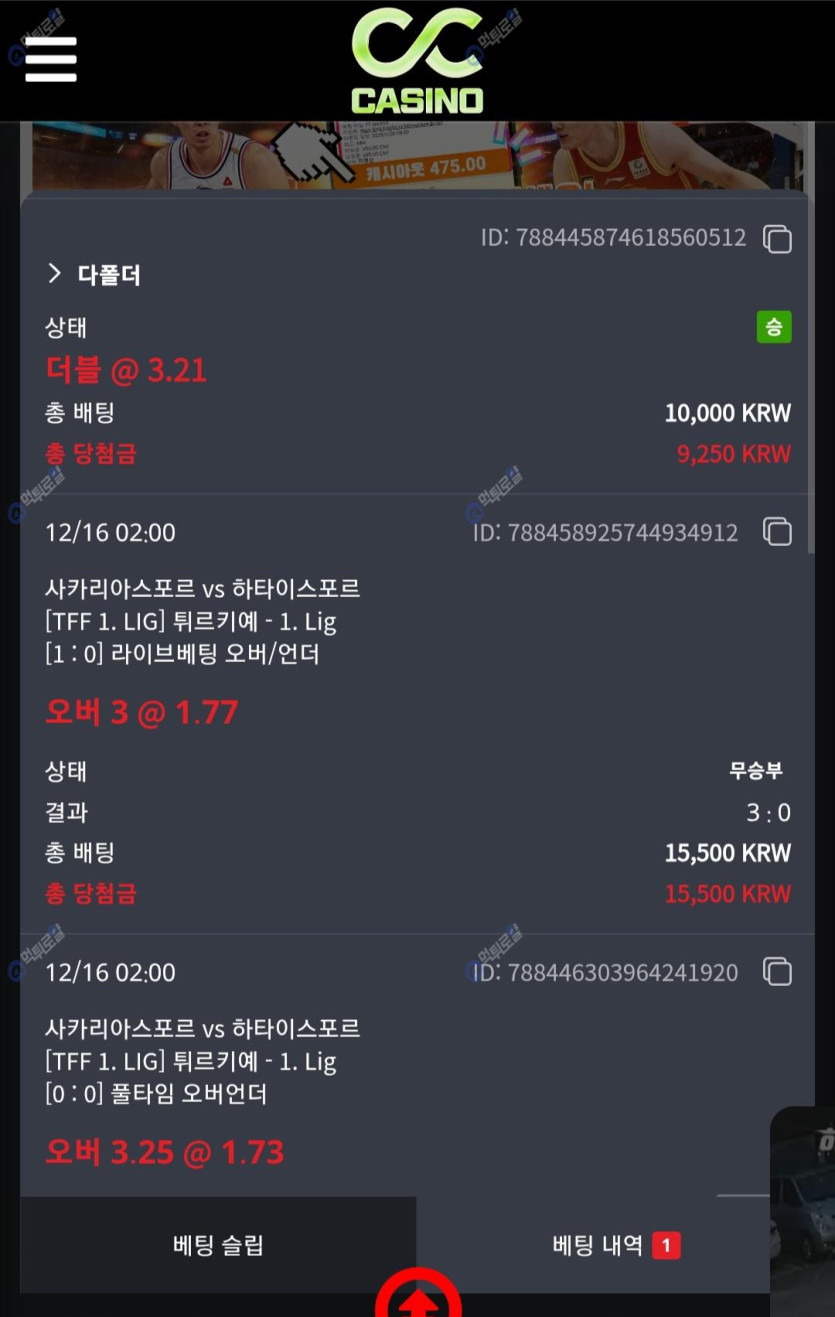This screenshot has width=835, height=1317.
Task: Switch to the 베팅 슬립 tab
Action: tap(218, 1245)
